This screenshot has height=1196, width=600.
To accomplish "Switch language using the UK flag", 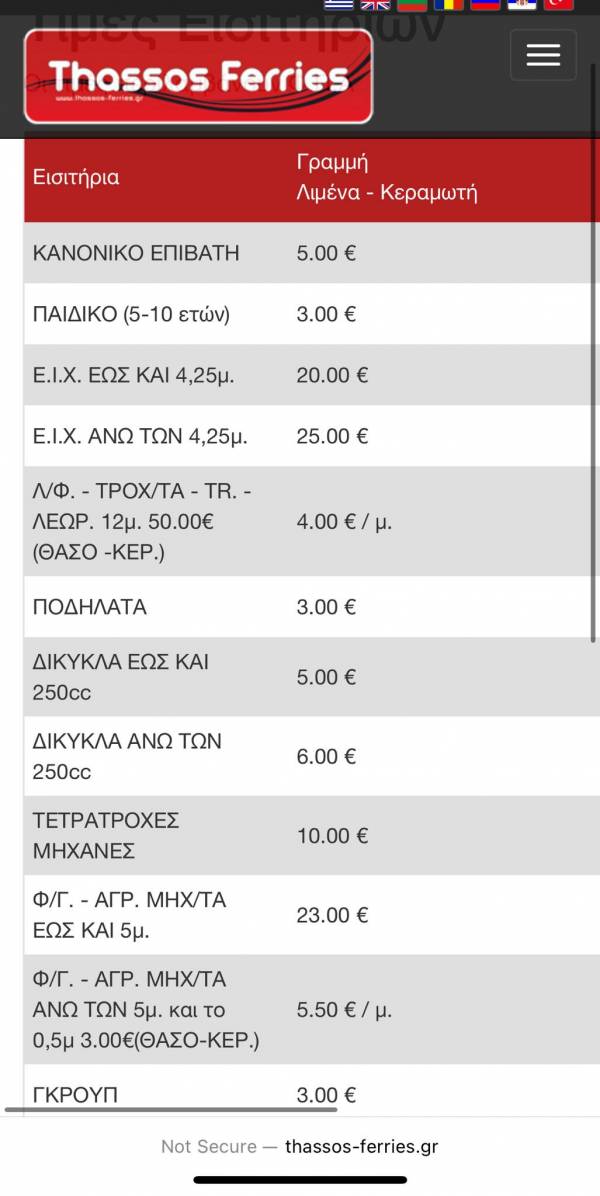I will pyautogui.click(x=375, y=4).
